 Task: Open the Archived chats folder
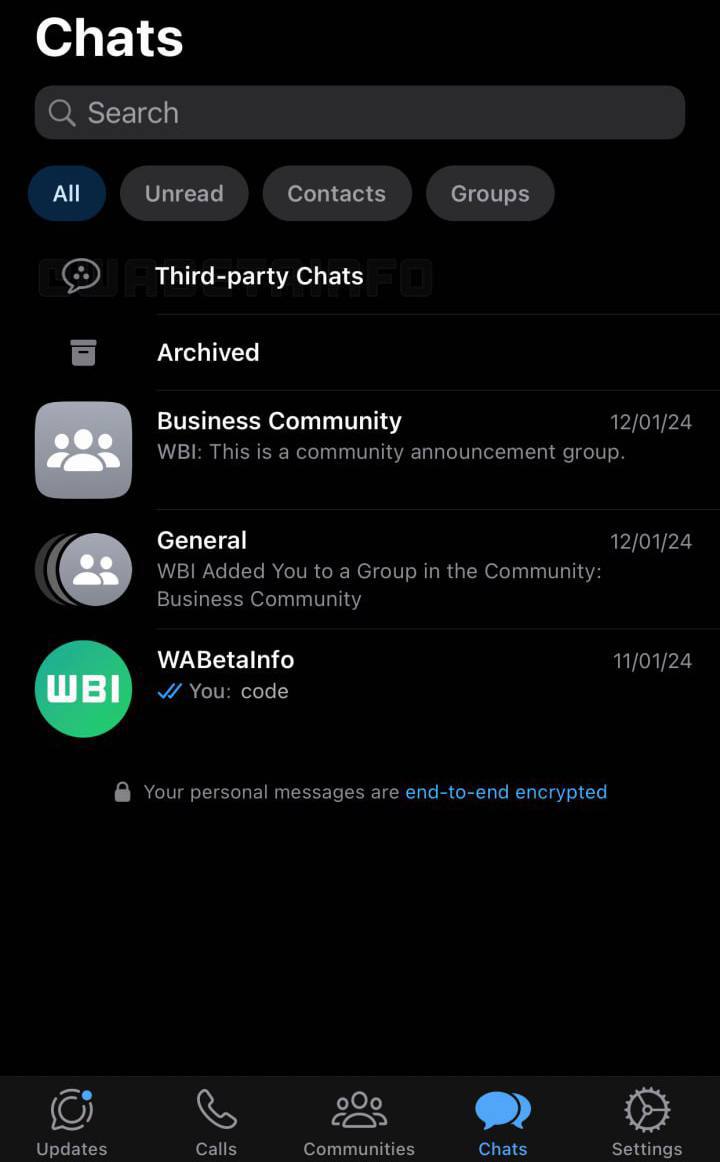tap(208, 352)
